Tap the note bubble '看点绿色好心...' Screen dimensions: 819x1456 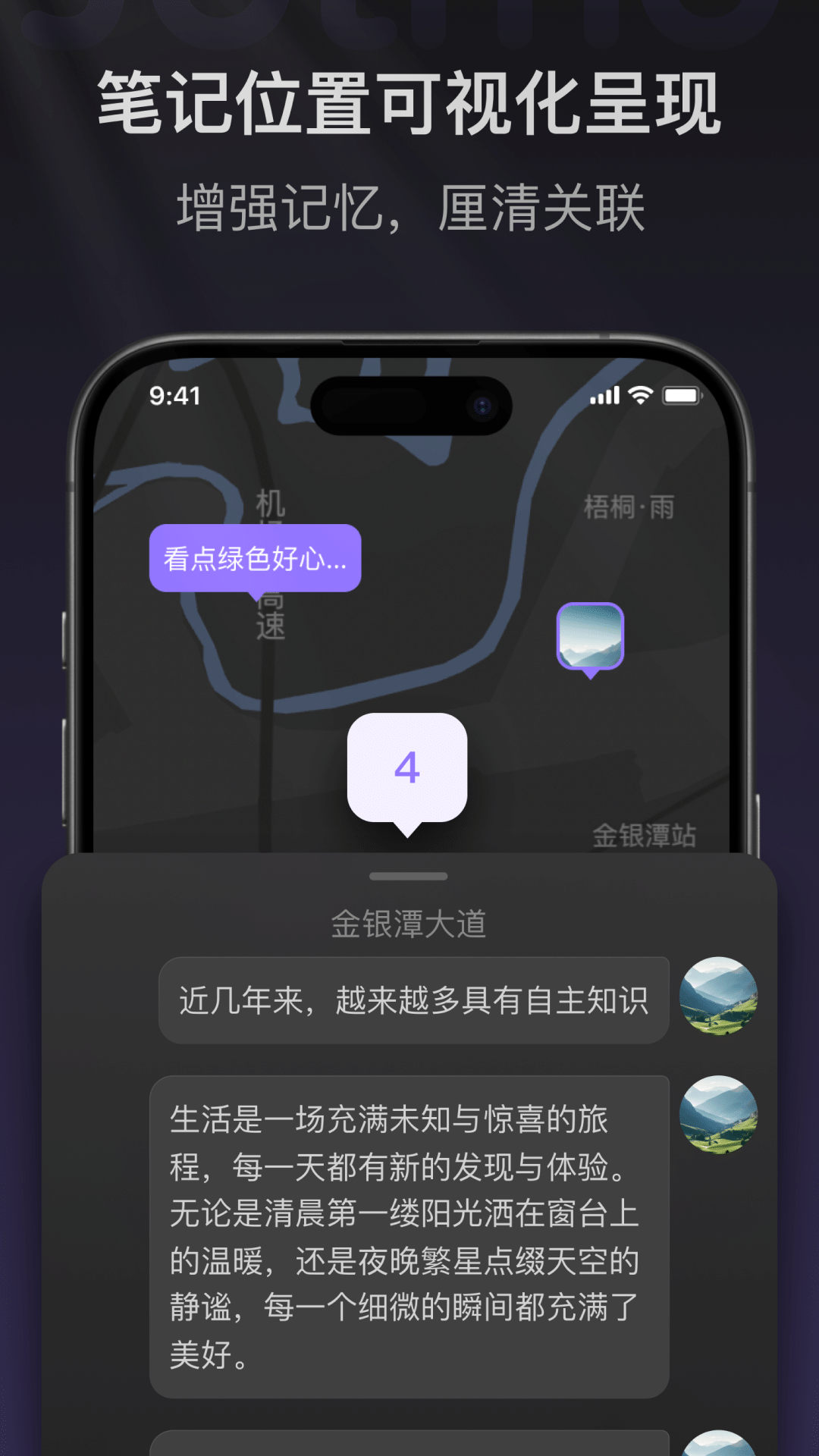click(x=255, y=559)
